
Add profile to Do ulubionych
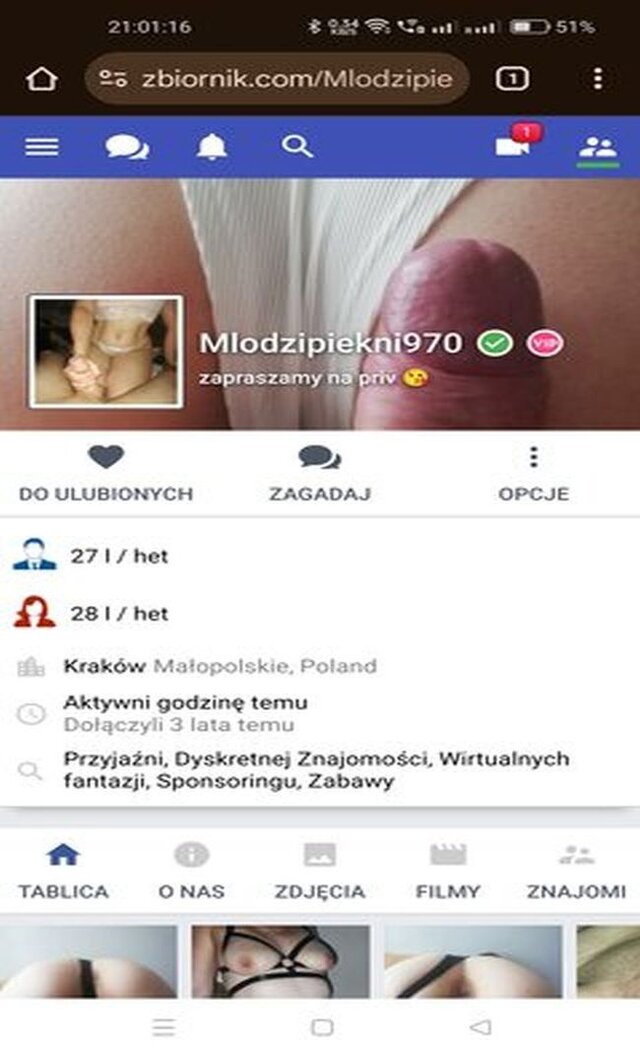[106, 474]
